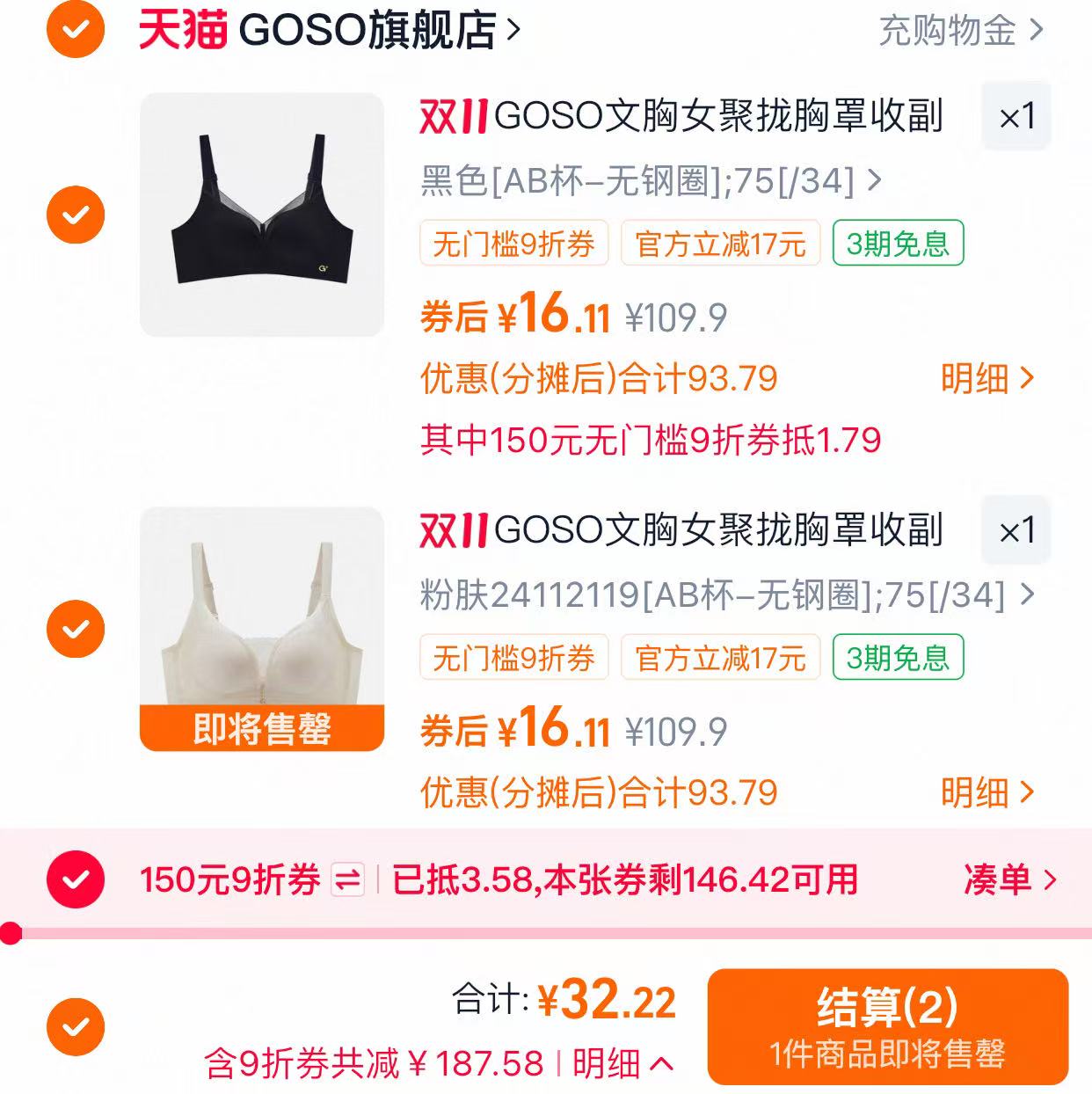The height and width of the screenshot is (1094, 1092).
Task: Click the ×1 quantity badge for the black bra
Action: click(x=1016, y=118)
